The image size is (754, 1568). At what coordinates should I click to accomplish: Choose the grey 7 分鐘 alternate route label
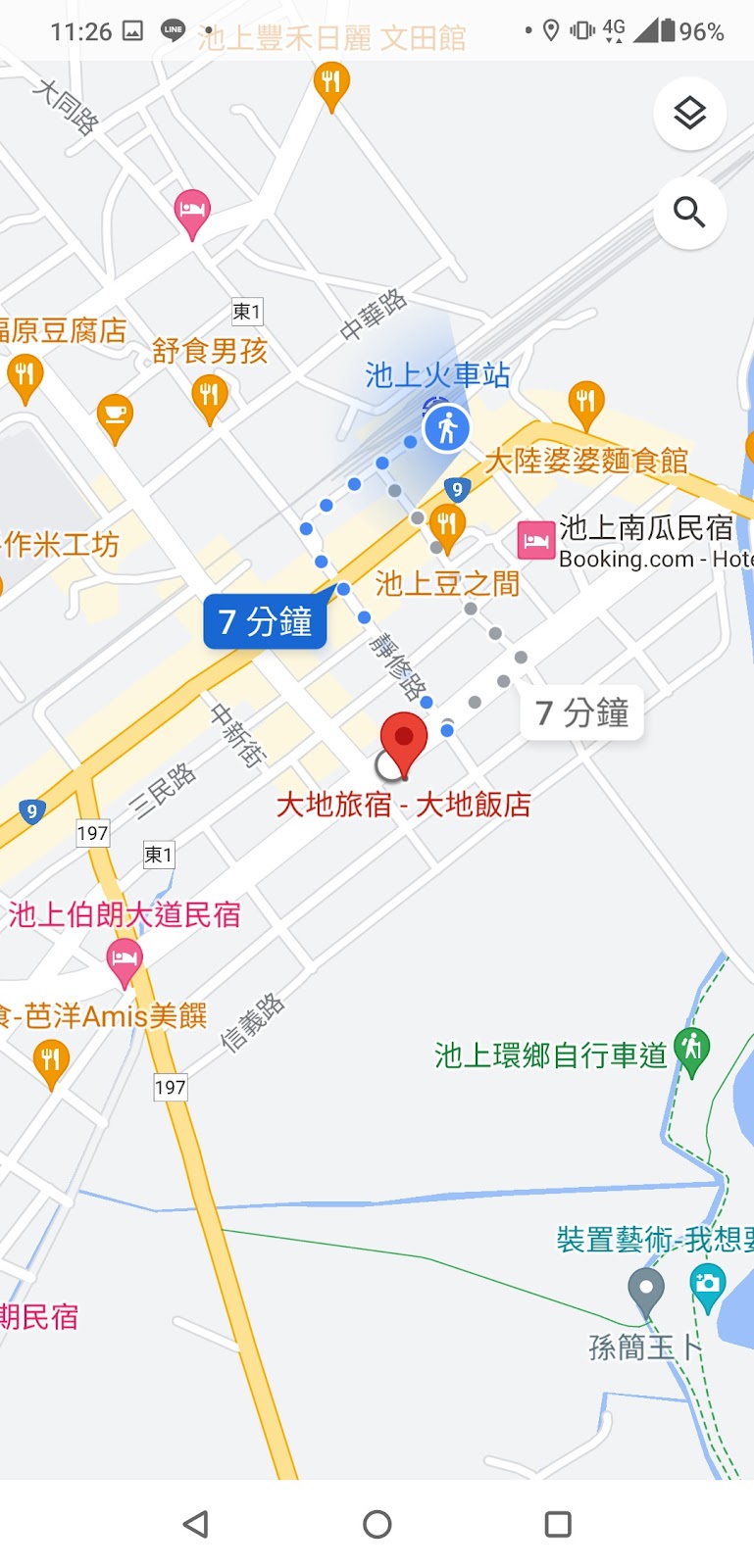pyautogui.click(x=581, y=712)
